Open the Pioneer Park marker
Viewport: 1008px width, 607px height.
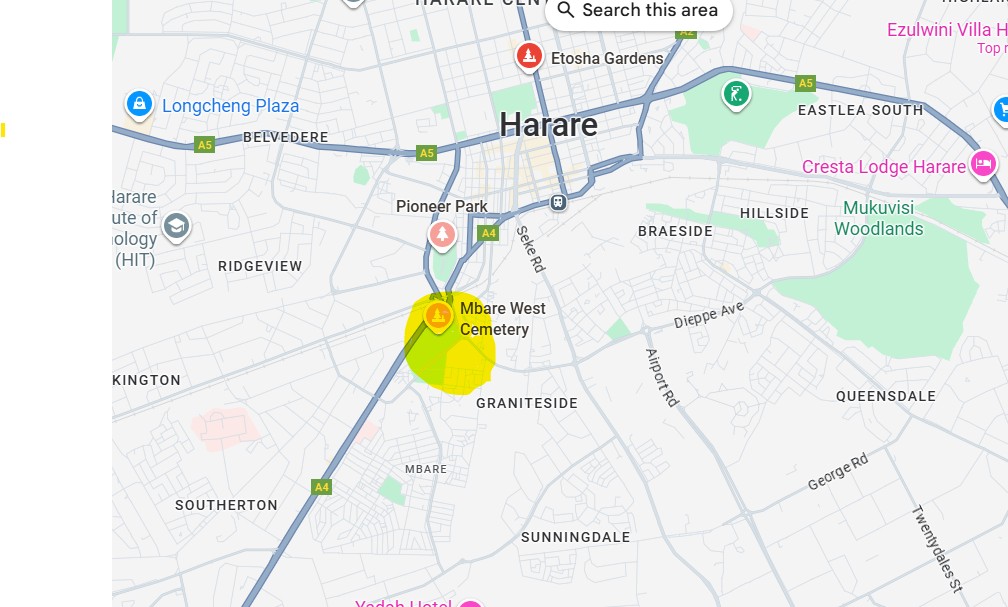441,234
